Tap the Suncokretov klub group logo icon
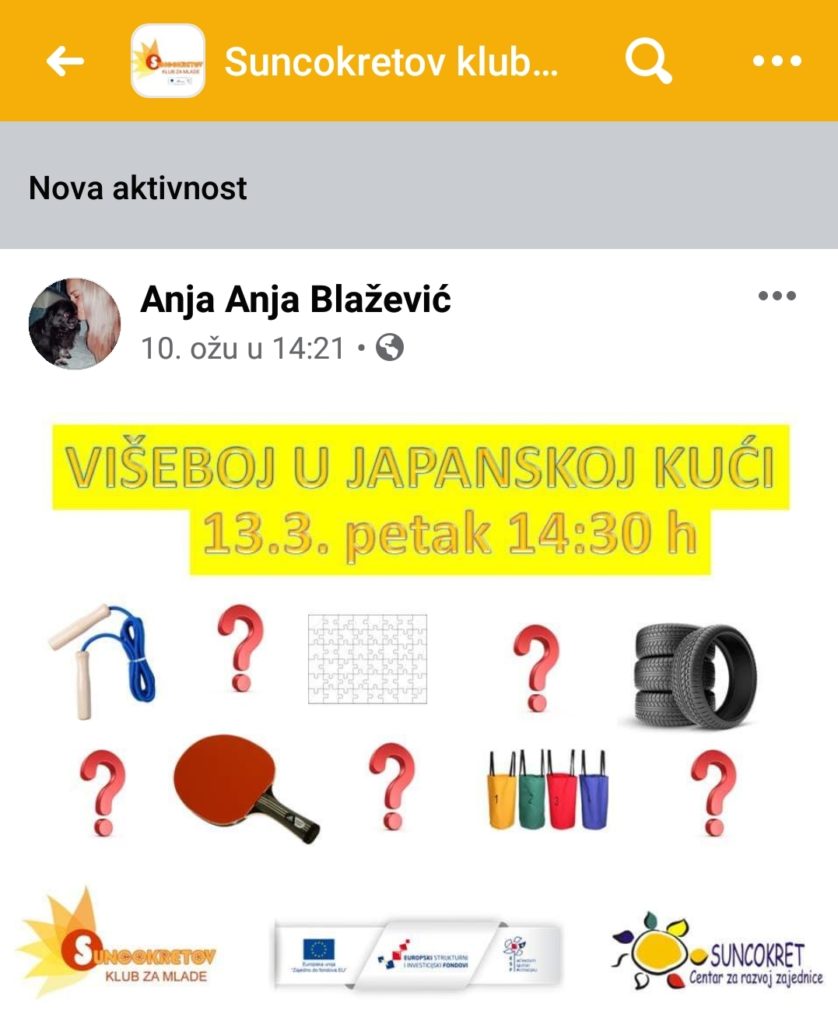Screen dimensions: 838x1024 pos(166,62)
